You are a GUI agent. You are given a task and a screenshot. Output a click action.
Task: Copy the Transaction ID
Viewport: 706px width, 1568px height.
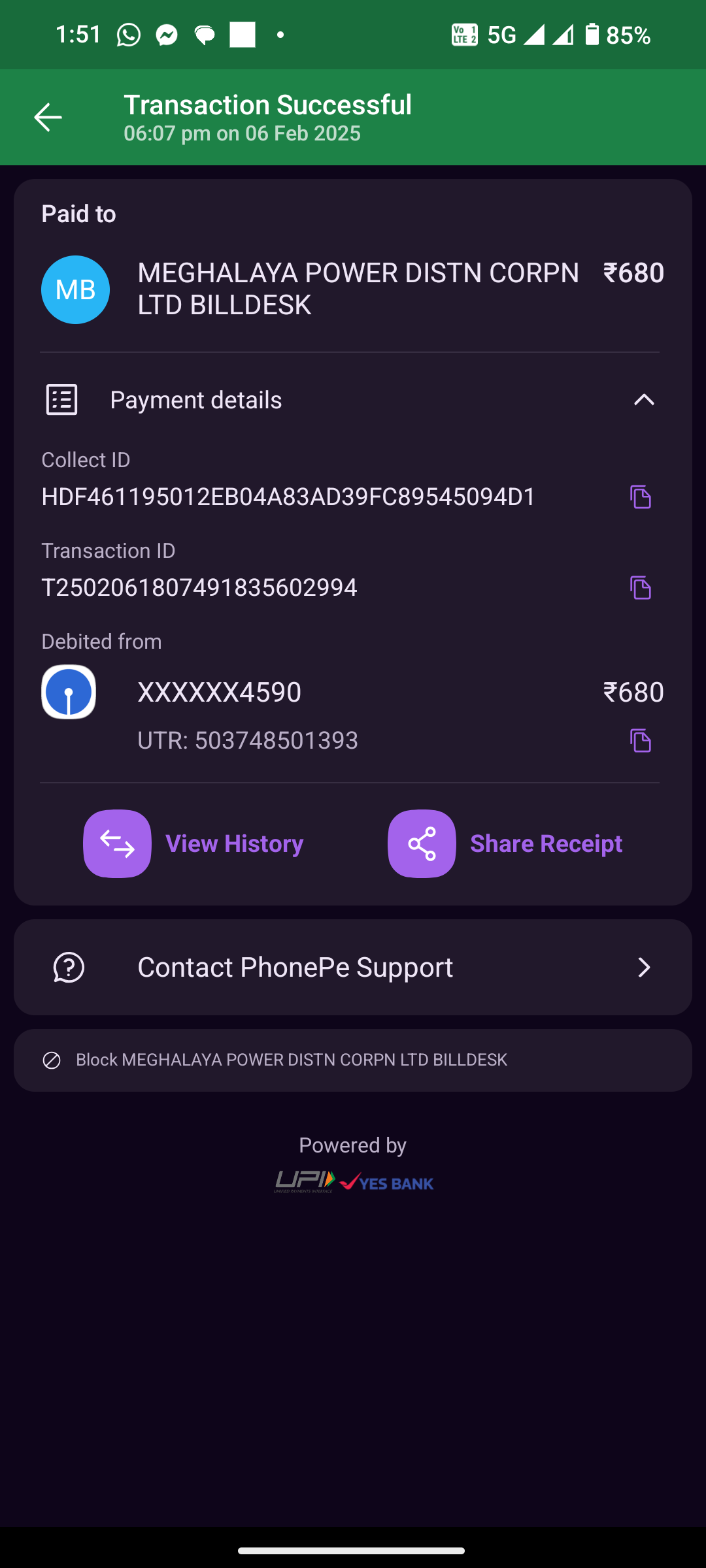(641, 588)
